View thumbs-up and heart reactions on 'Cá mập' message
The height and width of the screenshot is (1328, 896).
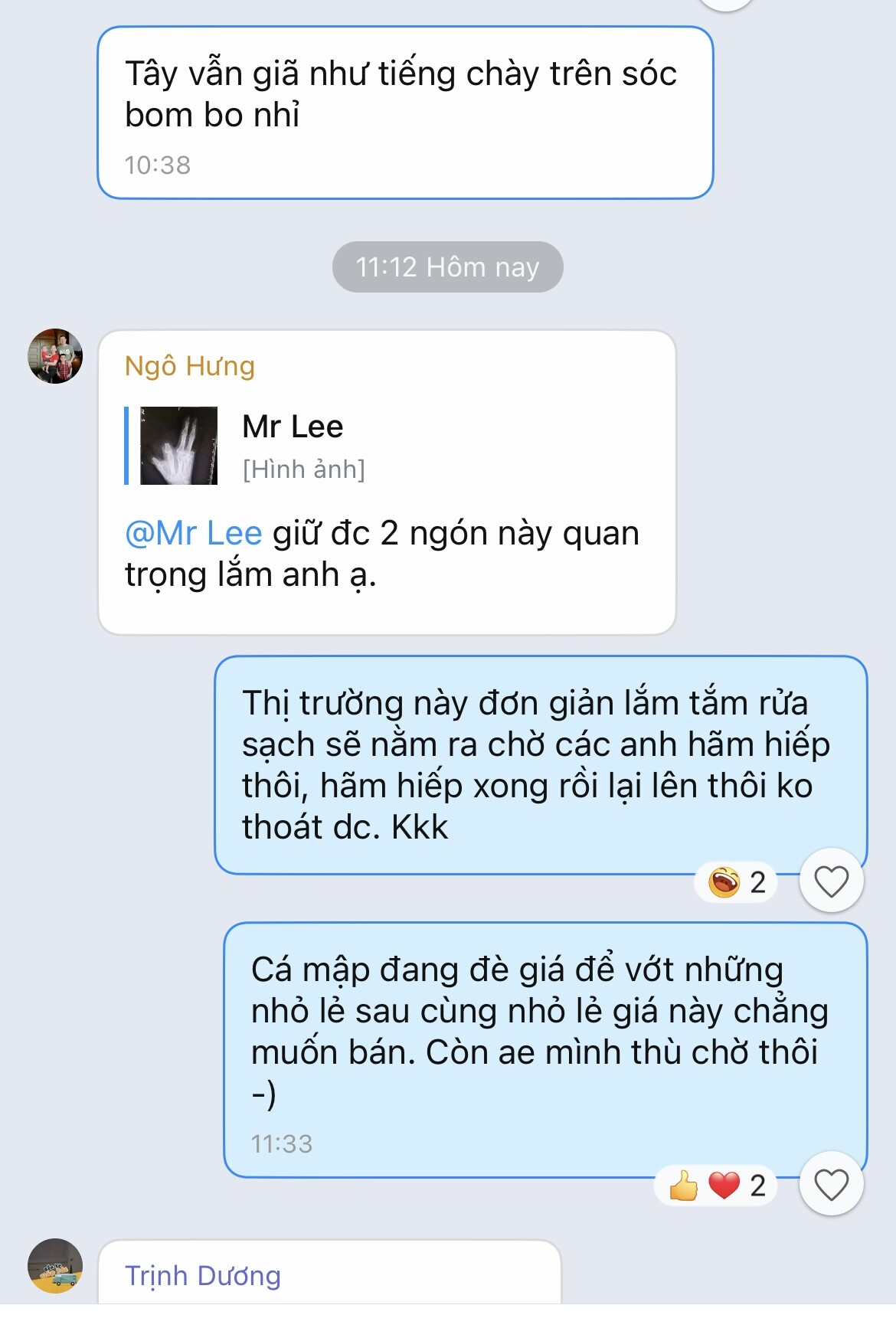716,1186
